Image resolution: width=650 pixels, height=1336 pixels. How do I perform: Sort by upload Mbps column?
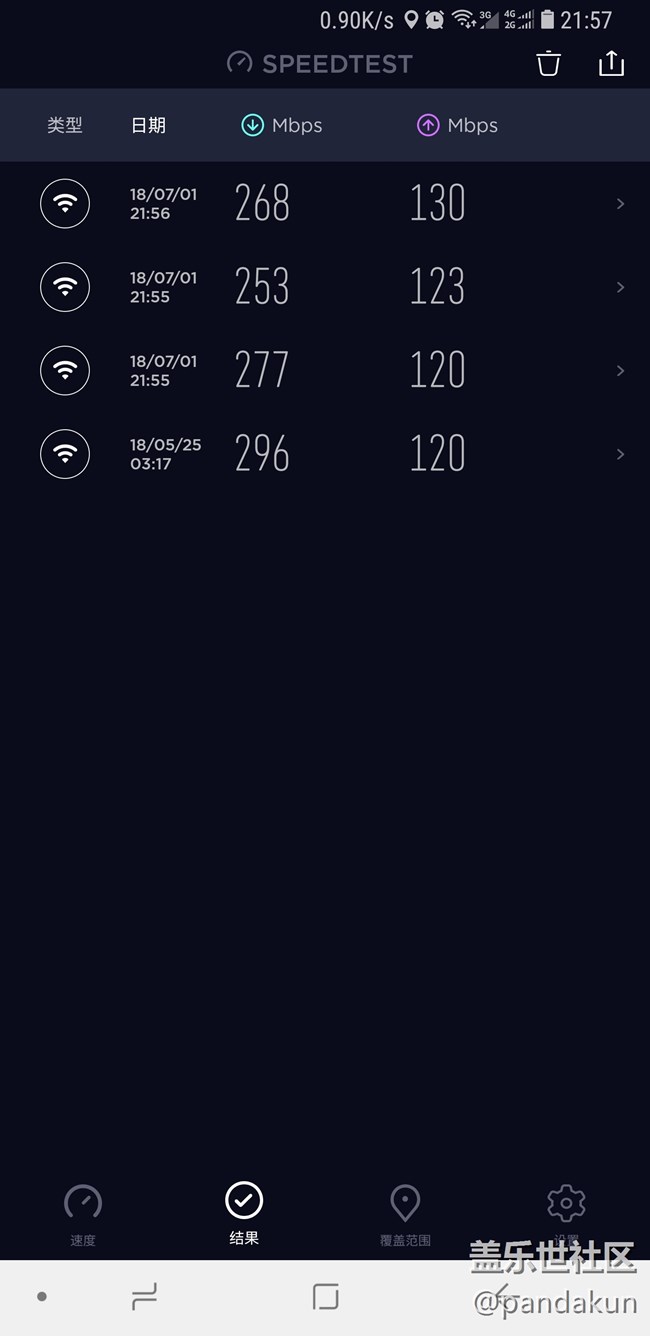click(457, 126)
